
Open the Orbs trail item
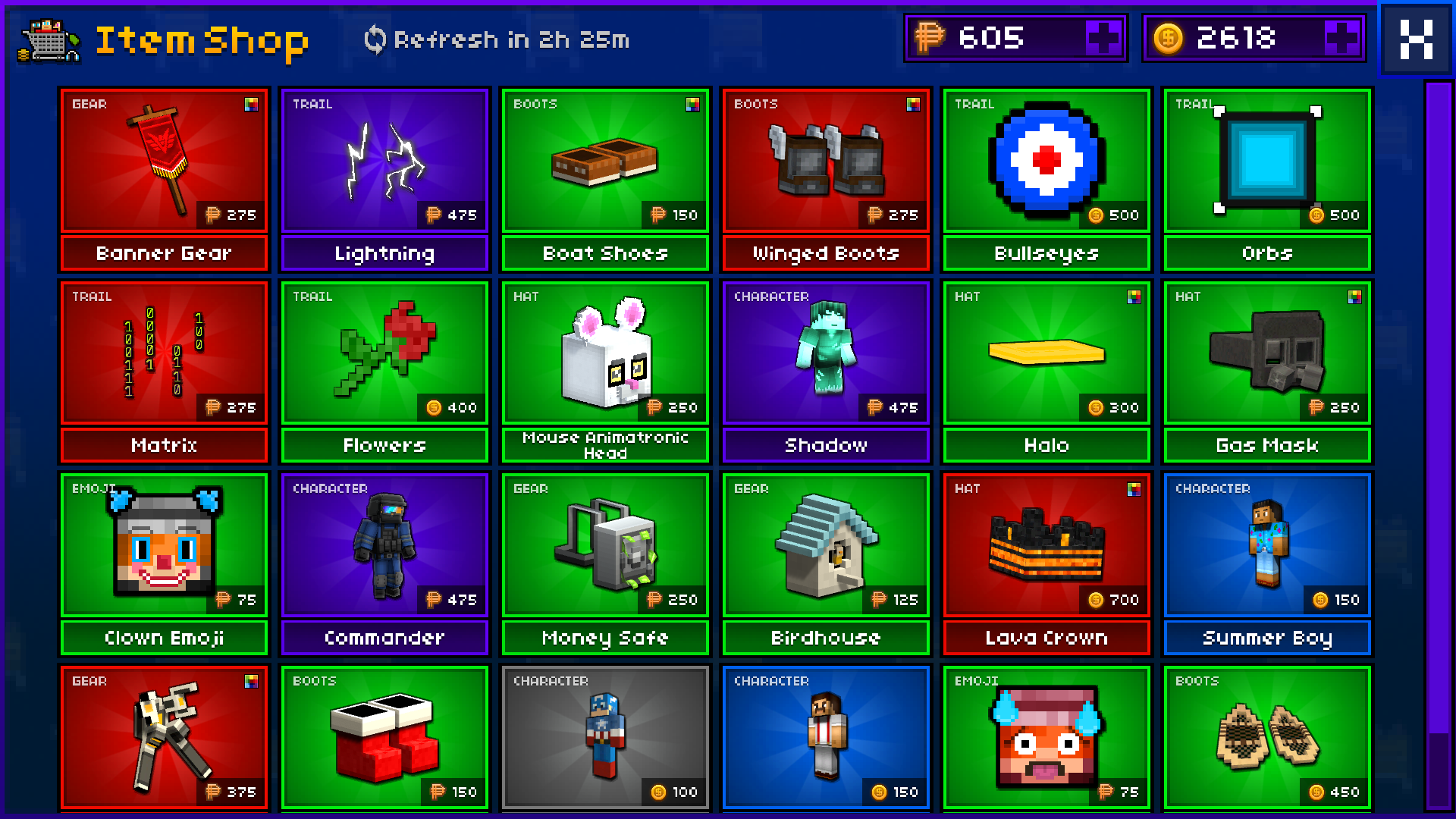coord(1267,180)
